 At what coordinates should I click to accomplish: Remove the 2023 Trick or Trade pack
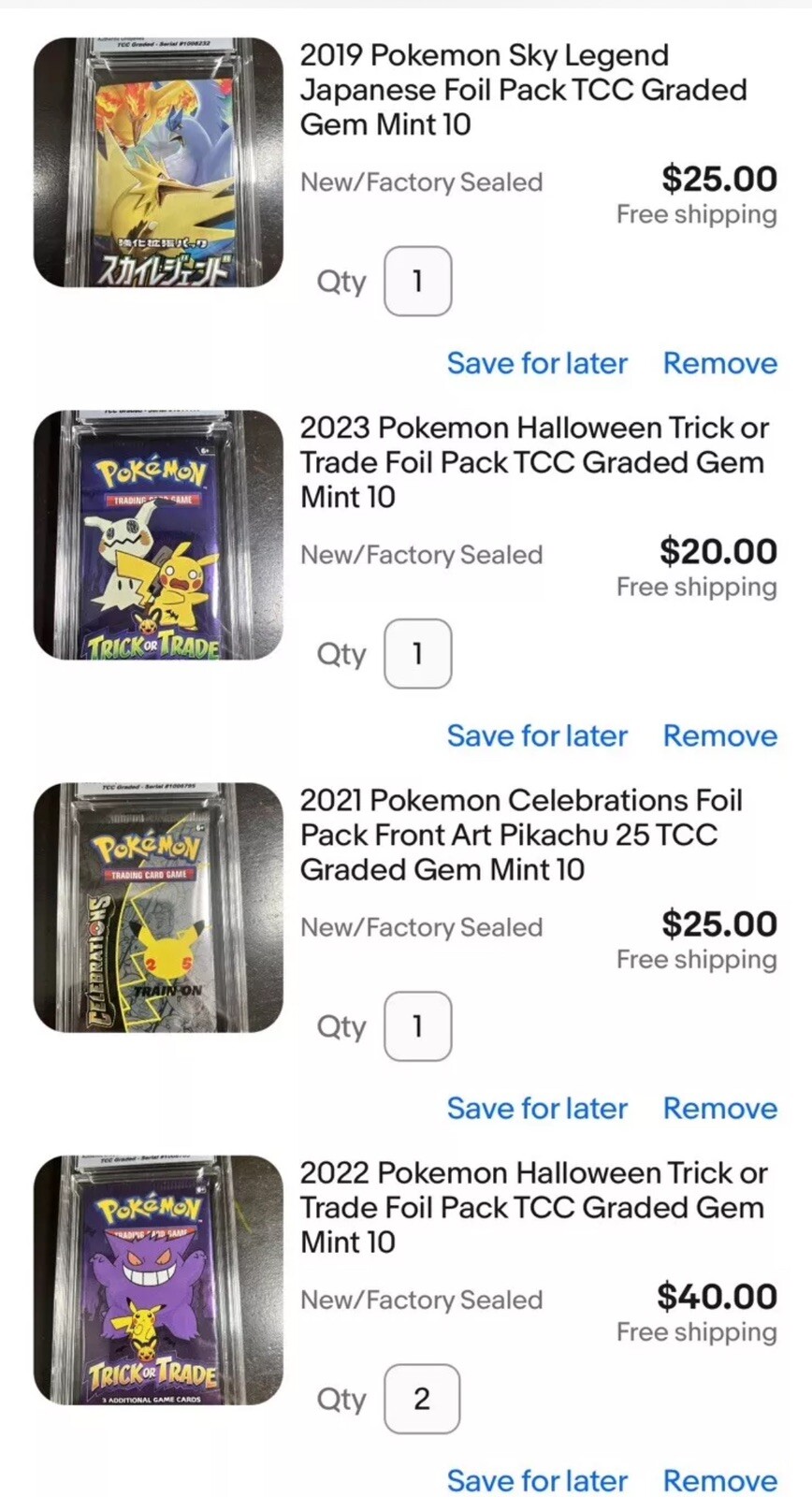point(719,735)
